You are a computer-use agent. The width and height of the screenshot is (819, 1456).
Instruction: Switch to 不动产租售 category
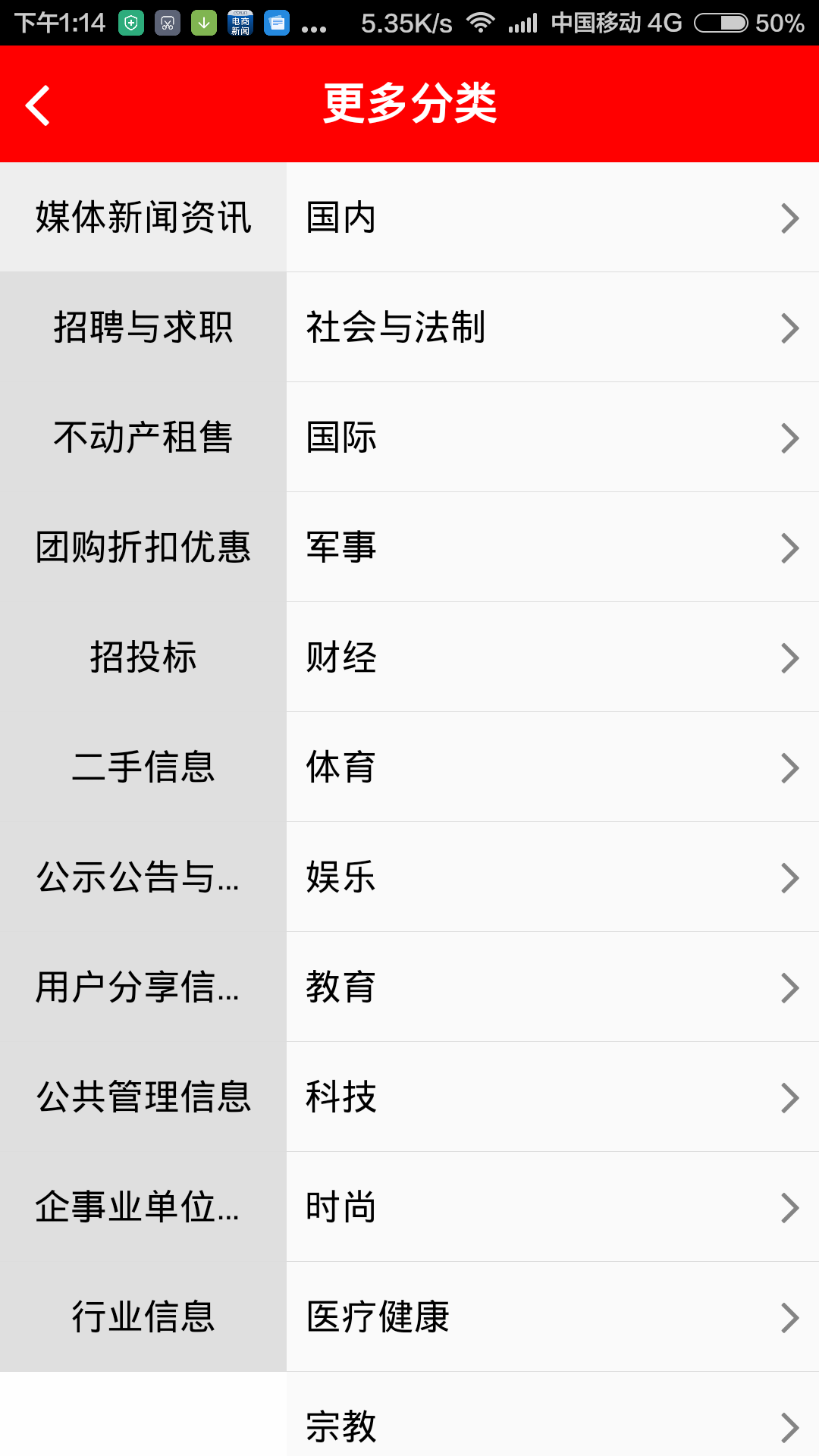[x=143, y=438]
